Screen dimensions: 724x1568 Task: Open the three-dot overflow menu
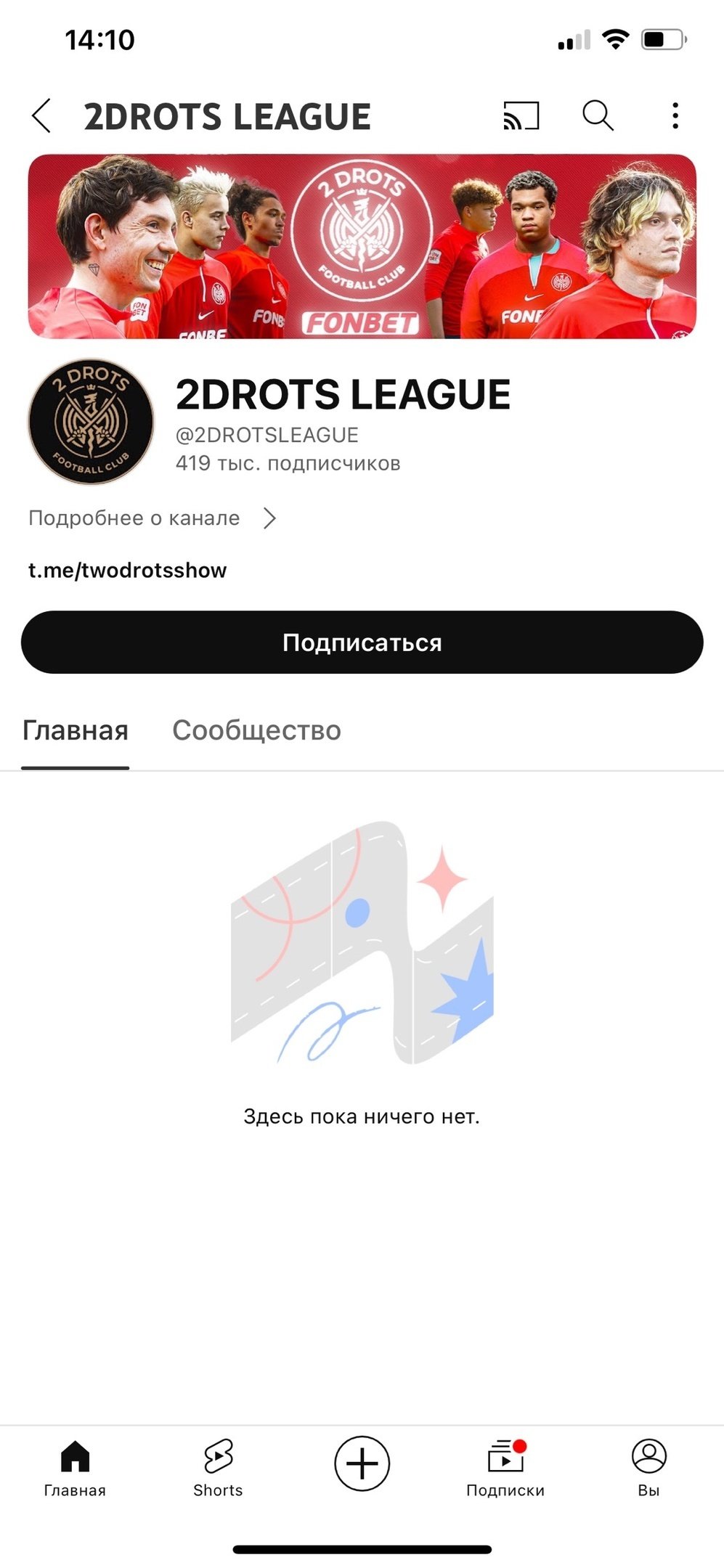(675, 116)
